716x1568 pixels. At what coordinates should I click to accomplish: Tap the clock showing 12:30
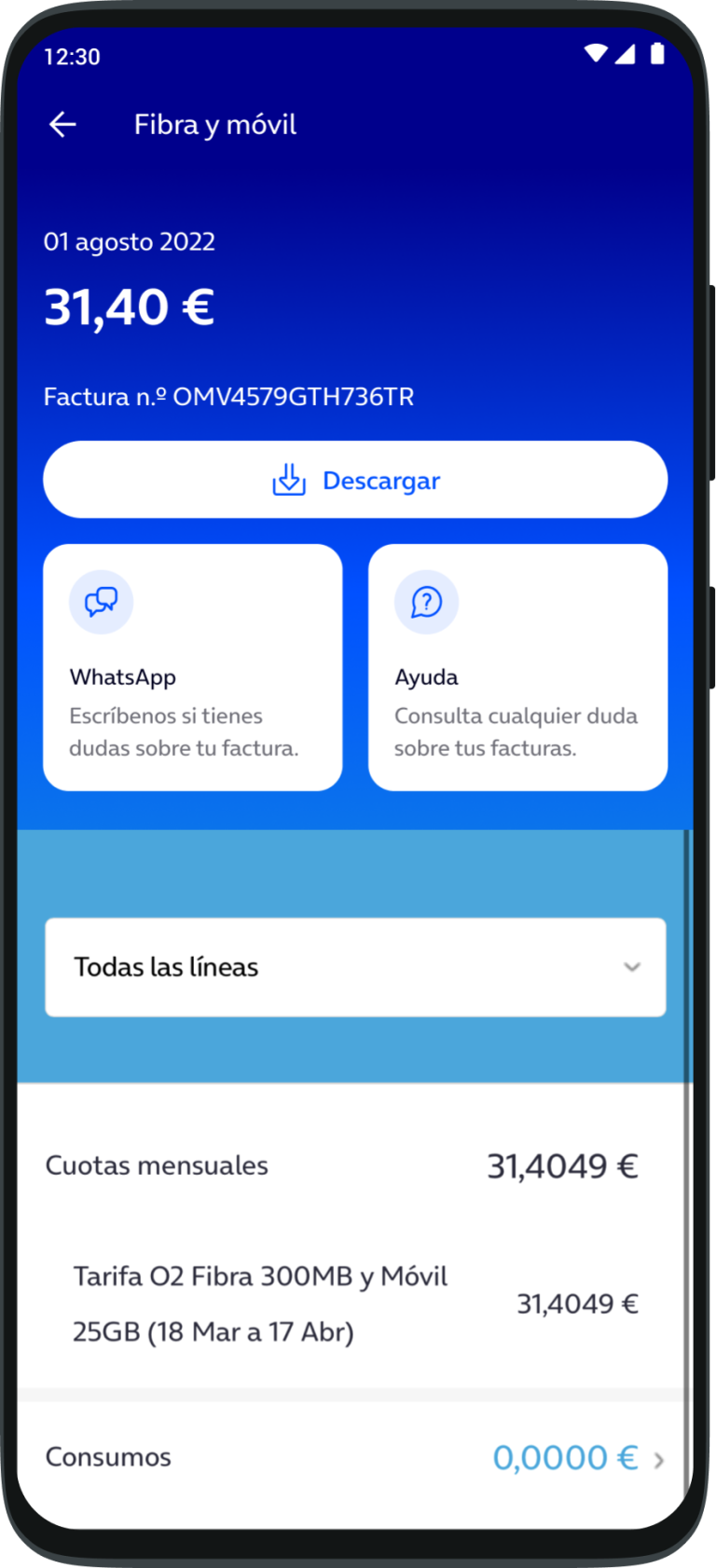pyautogui.click(x=70, y=57)
